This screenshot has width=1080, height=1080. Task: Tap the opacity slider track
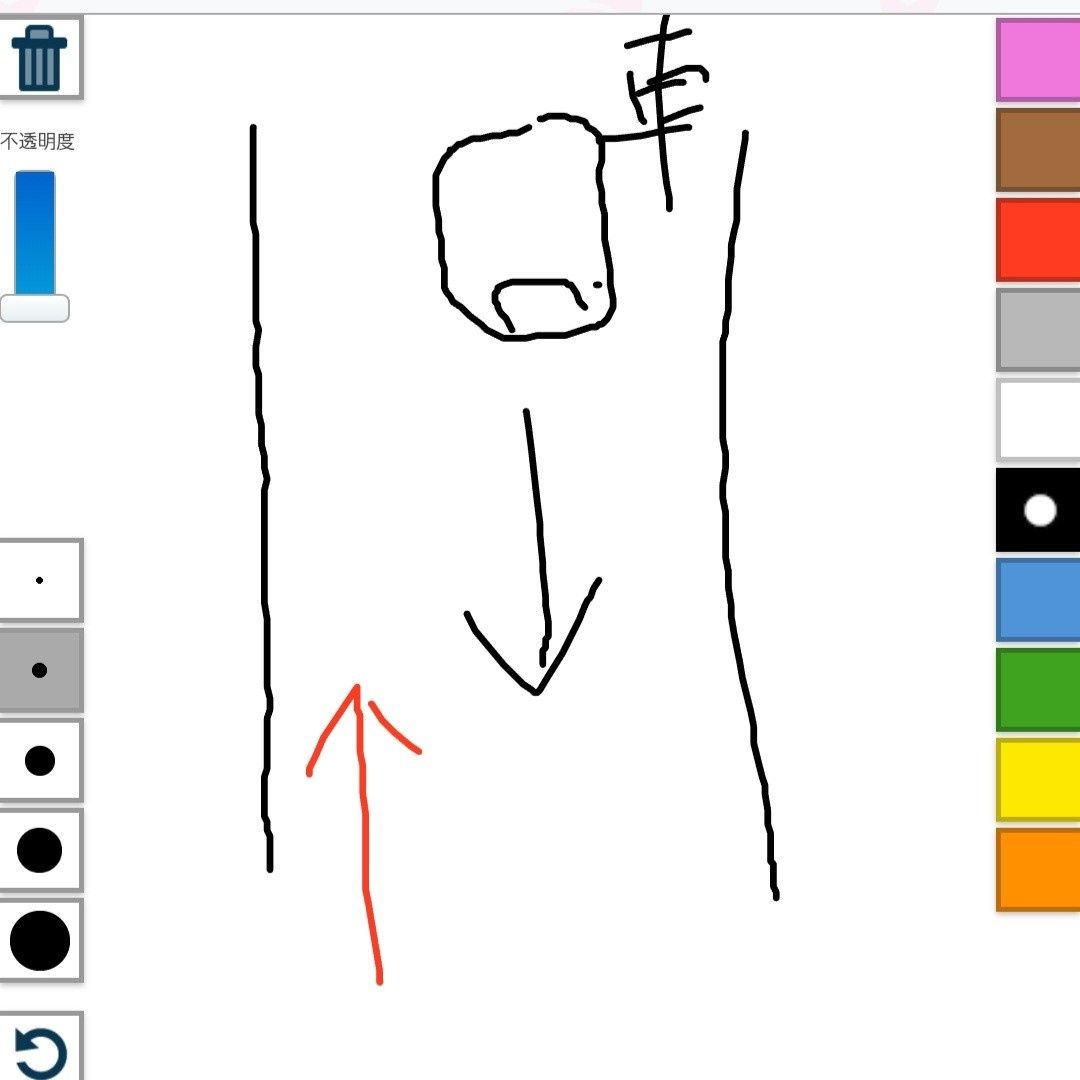point(35,232)
